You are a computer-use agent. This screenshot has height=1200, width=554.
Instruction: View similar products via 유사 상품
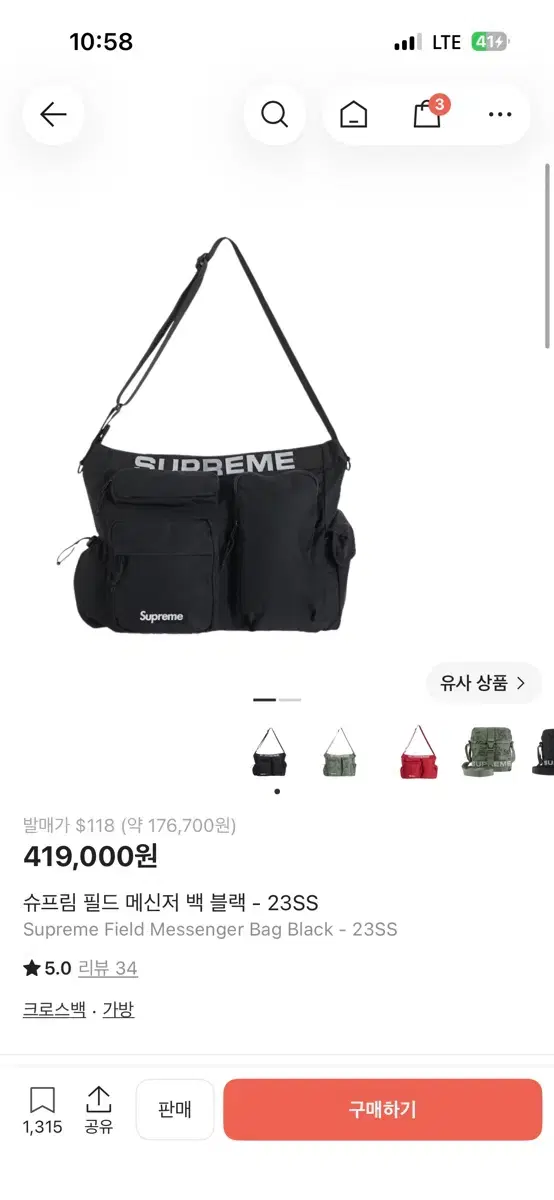484,684
